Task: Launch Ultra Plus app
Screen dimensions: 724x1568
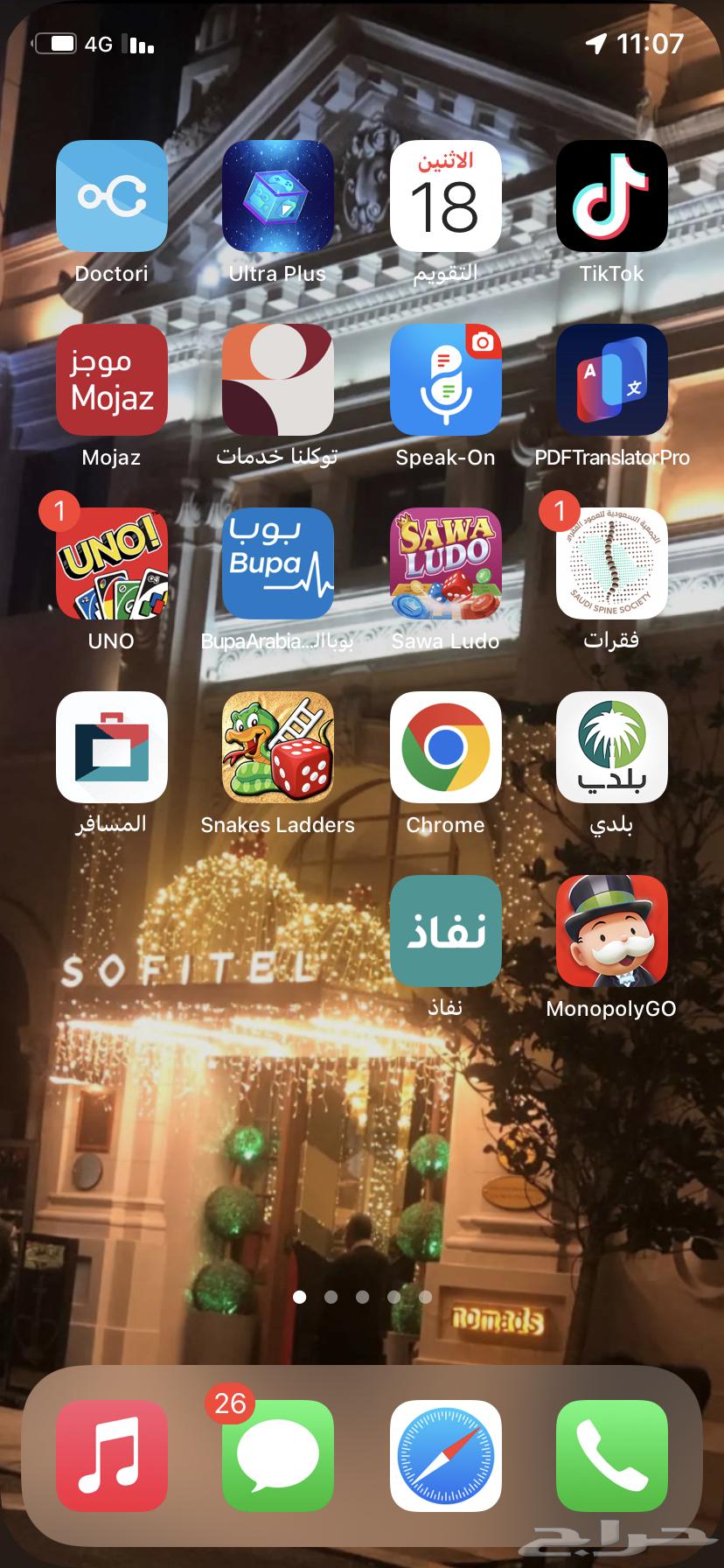Action: [x=278, y=196]
